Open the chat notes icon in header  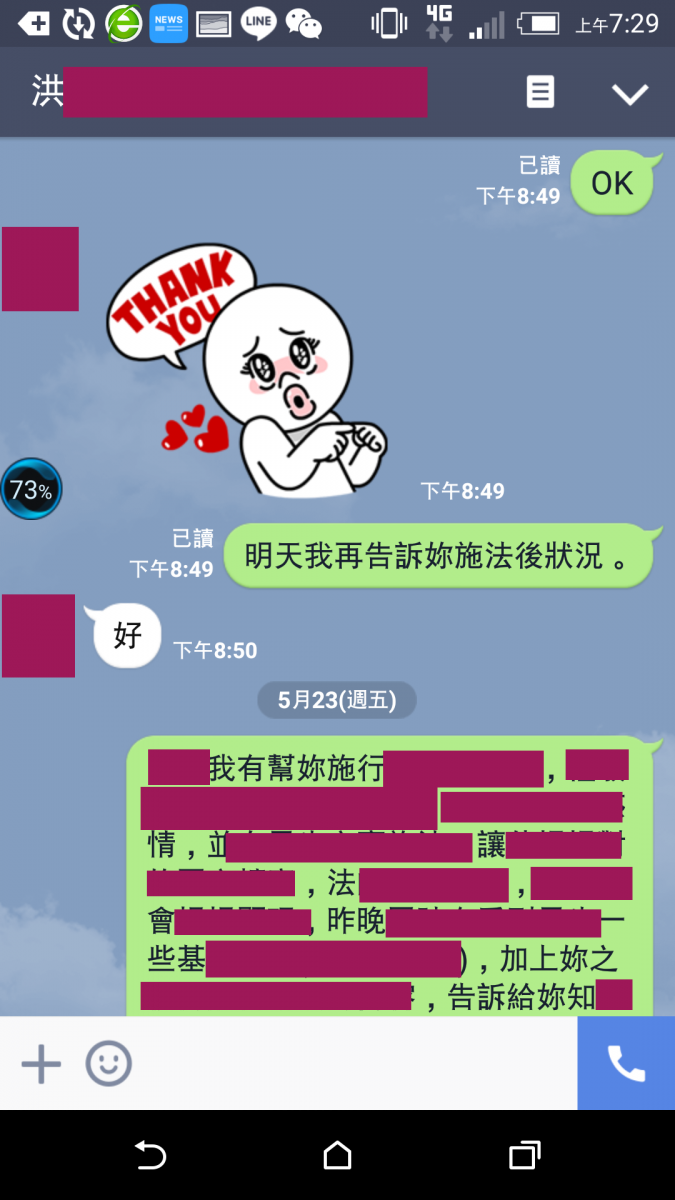pyautogui.click(x=540, y=93)
